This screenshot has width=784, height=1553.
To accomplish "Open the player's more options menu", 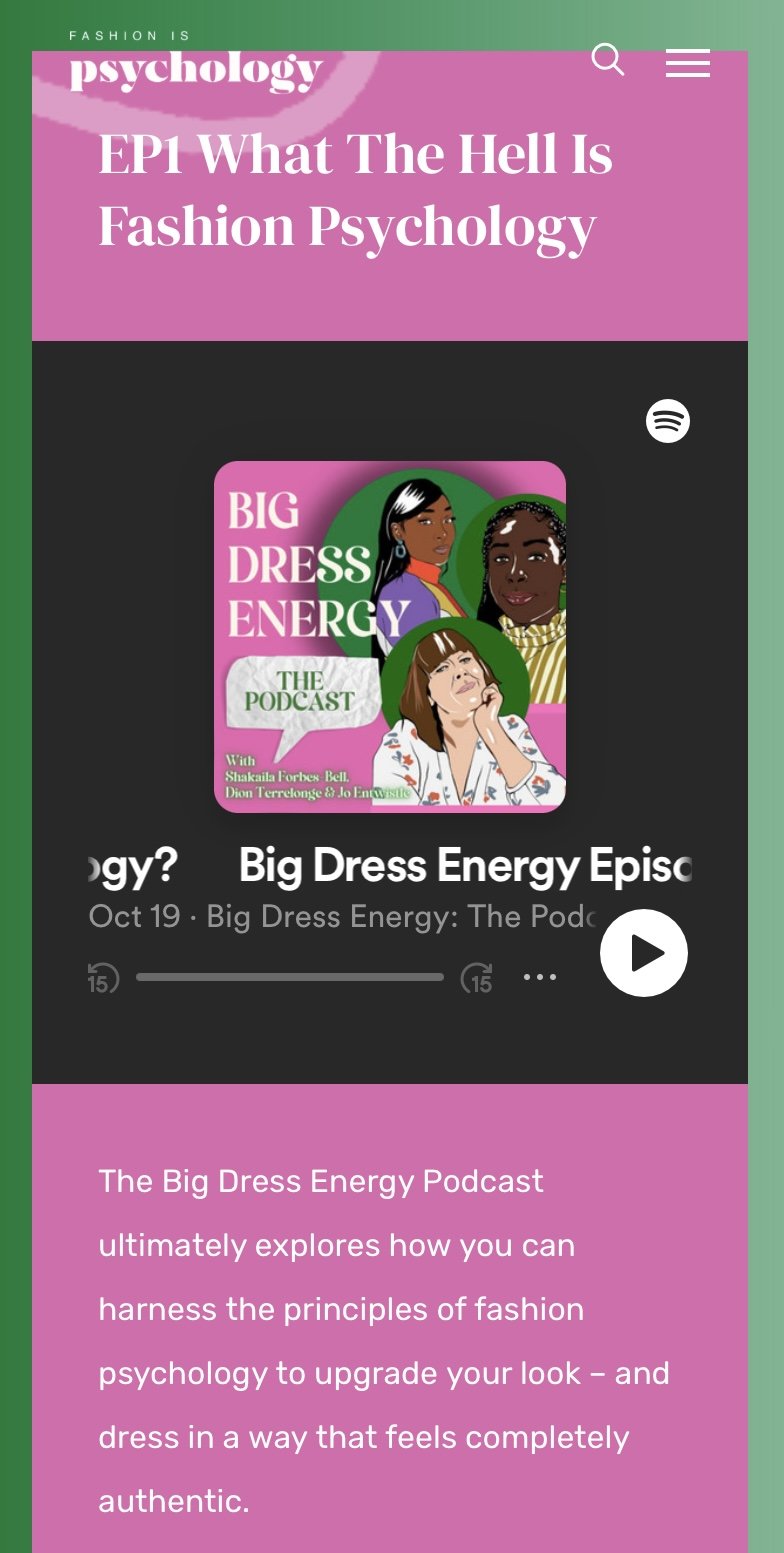I will pyautogui.click(x=540, y=978).
